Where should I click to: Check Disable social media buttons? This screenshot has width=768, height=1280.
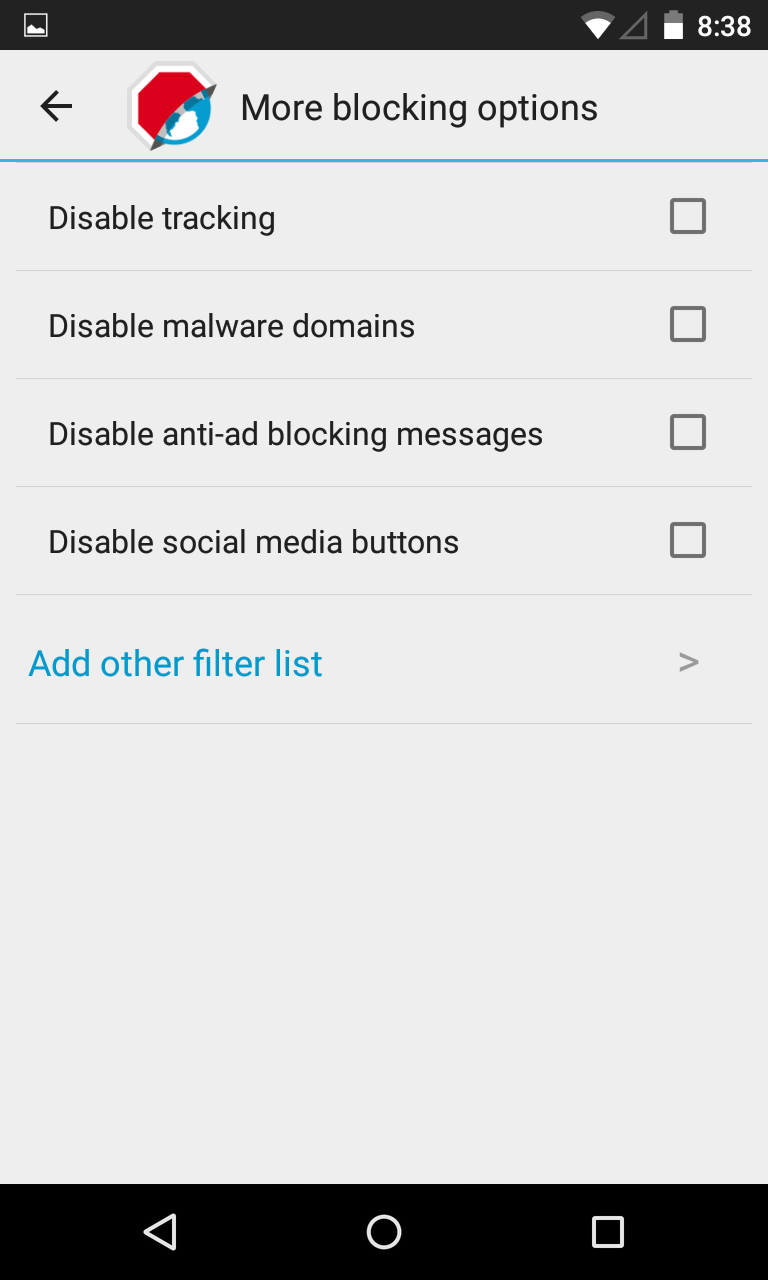(687, 540)
